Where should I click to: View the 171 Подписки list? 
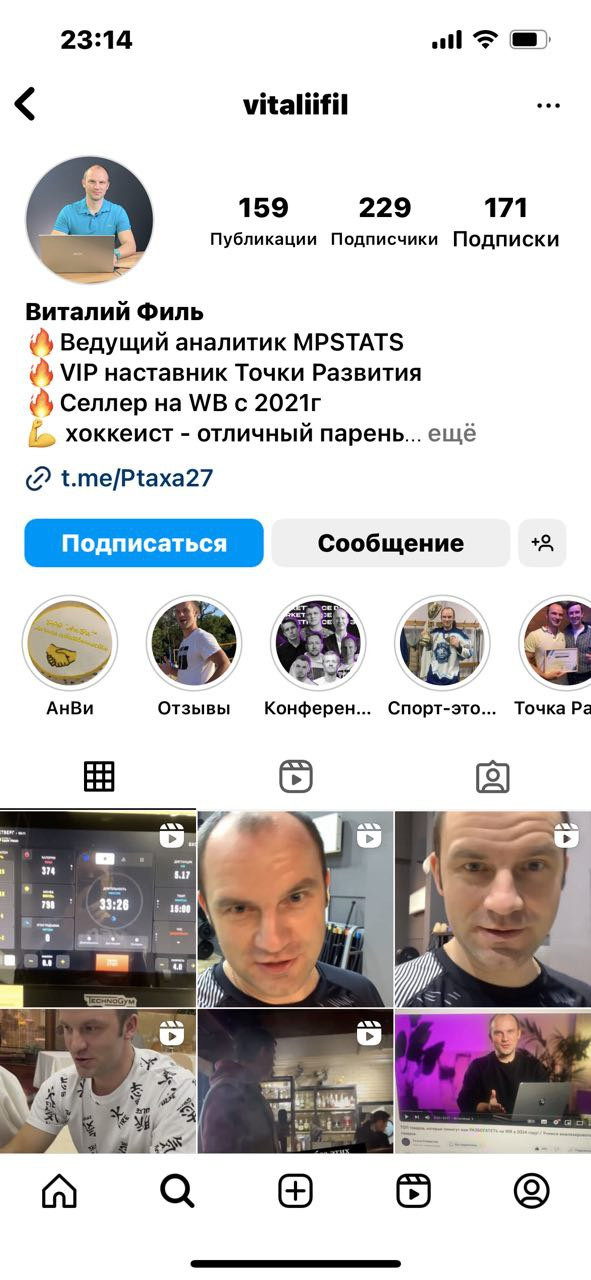click(x=506, y=222)
